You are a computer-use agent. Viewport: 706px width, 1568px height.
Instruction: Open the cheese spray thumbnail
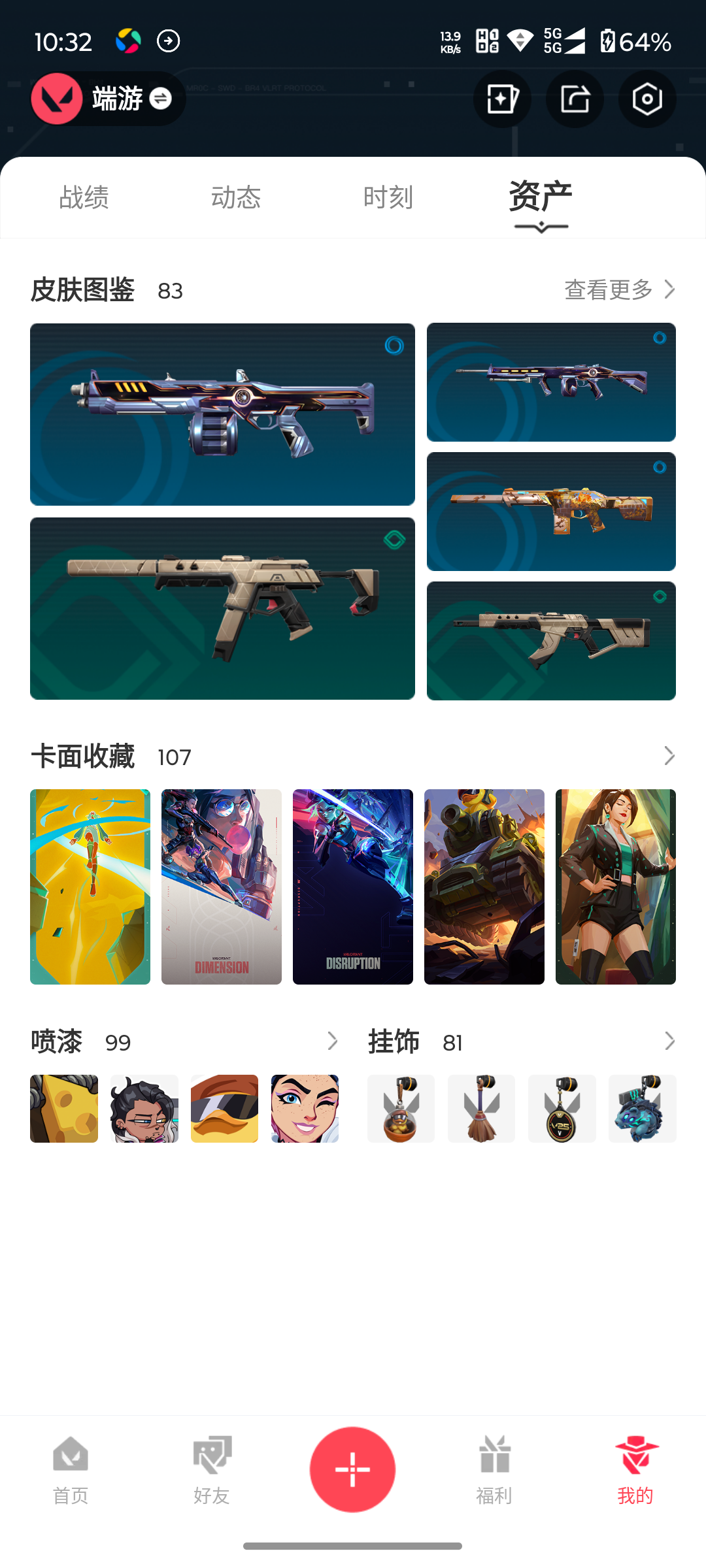tap(64, 1109)
